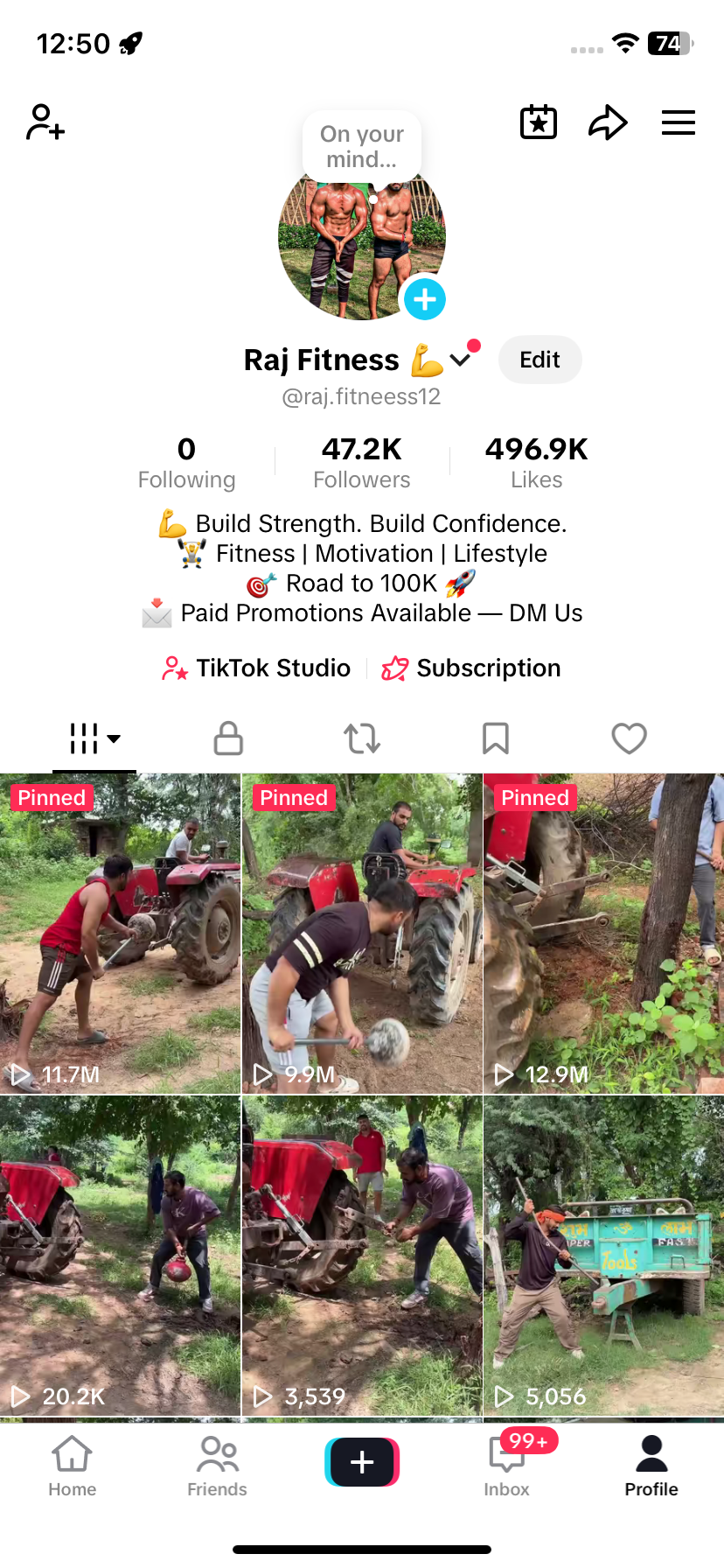The width and height of the screenshot is (724, 1568).
Task: Open the Subscription option
Action: [x=471, y=668]
